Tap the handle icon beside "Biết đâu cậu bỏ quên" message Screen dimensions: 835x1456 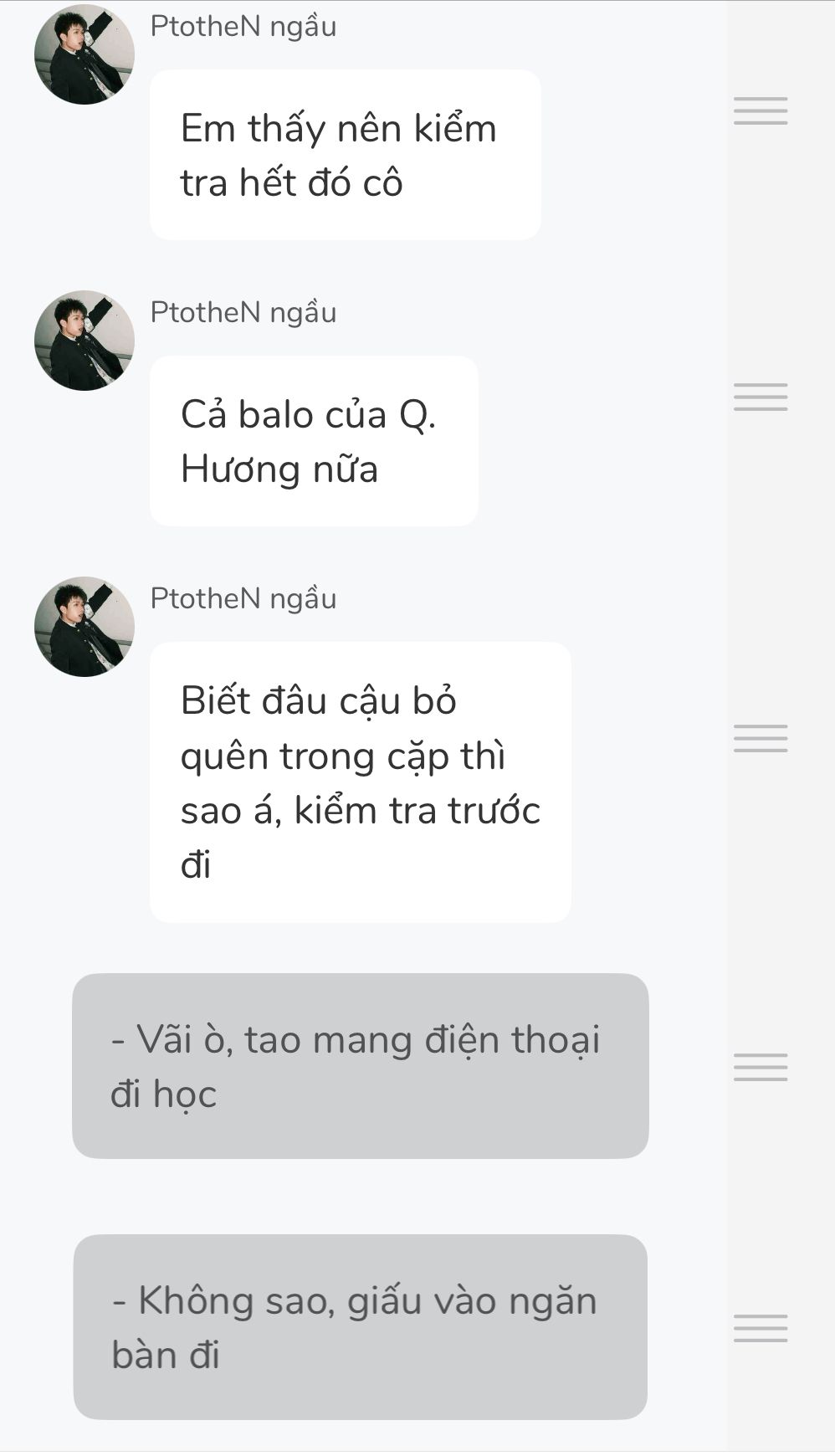click(760, 739)
